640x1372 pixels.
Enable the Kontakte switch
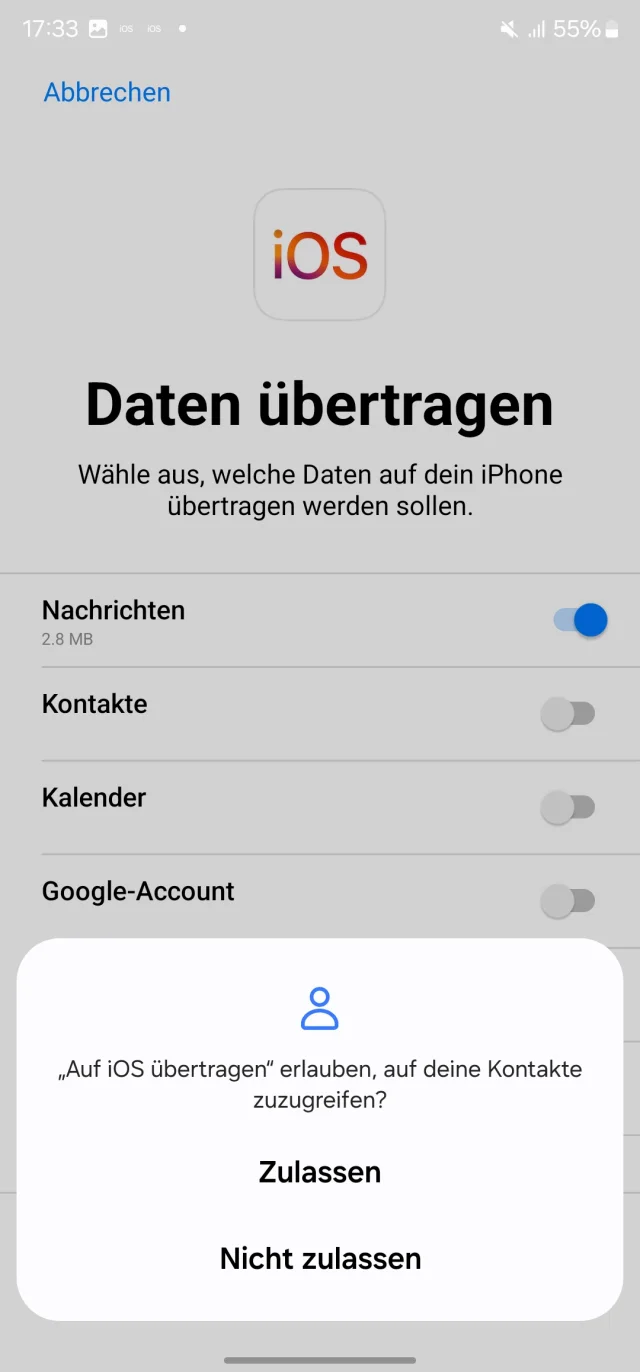tap(567, 714)
